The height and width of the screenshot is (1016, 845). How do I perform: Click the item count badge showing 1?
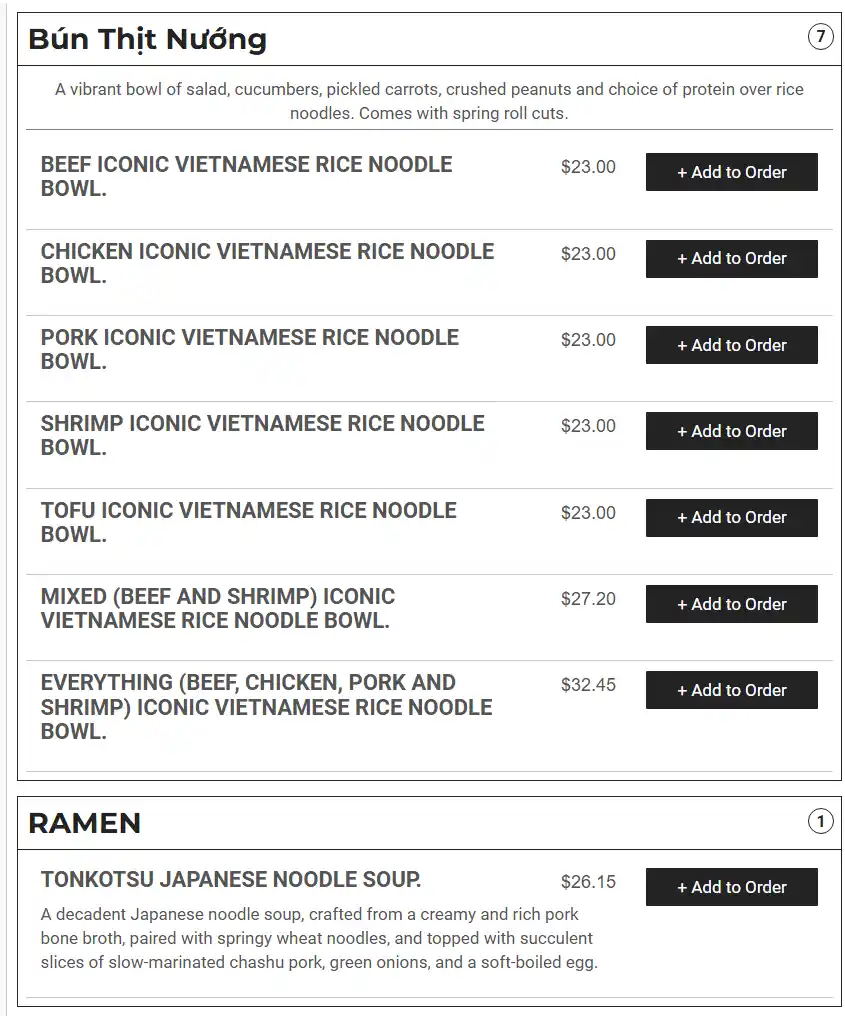[x=821, y=821]
